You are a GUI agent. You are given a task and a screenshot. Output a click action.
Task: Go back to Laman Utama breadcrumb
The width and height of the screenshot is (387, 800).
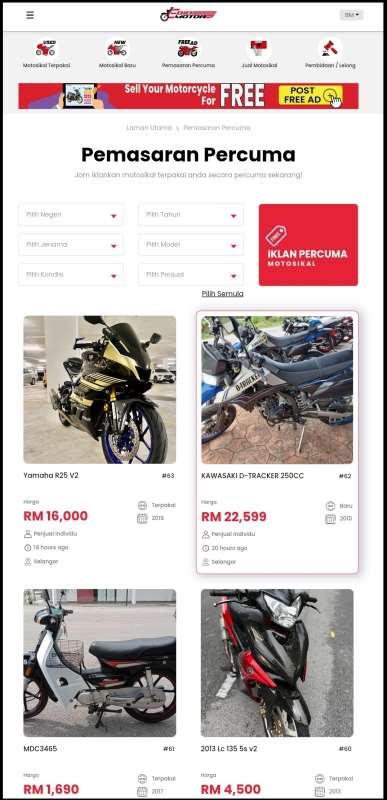(149, 128)
